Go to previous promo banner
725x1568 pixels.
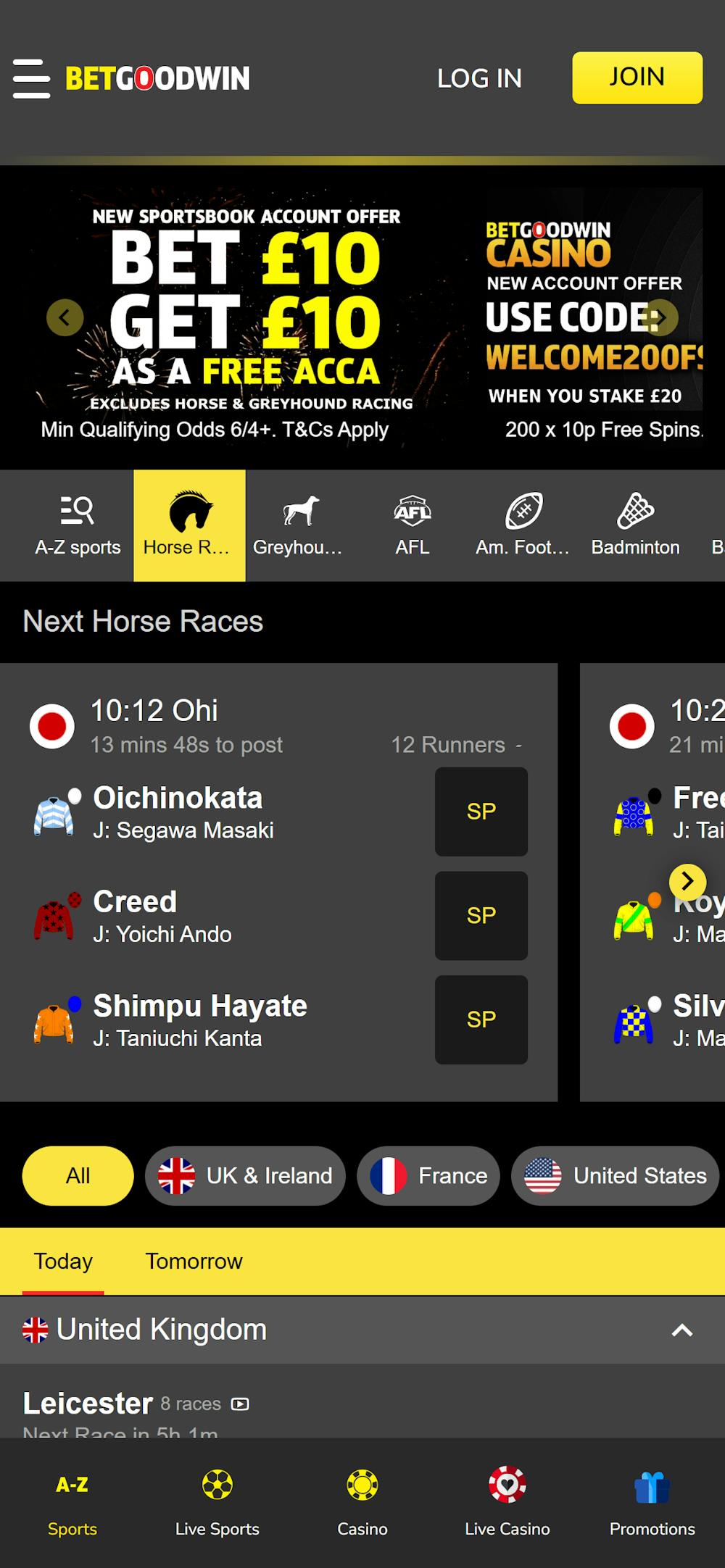[x=65, y=317]
